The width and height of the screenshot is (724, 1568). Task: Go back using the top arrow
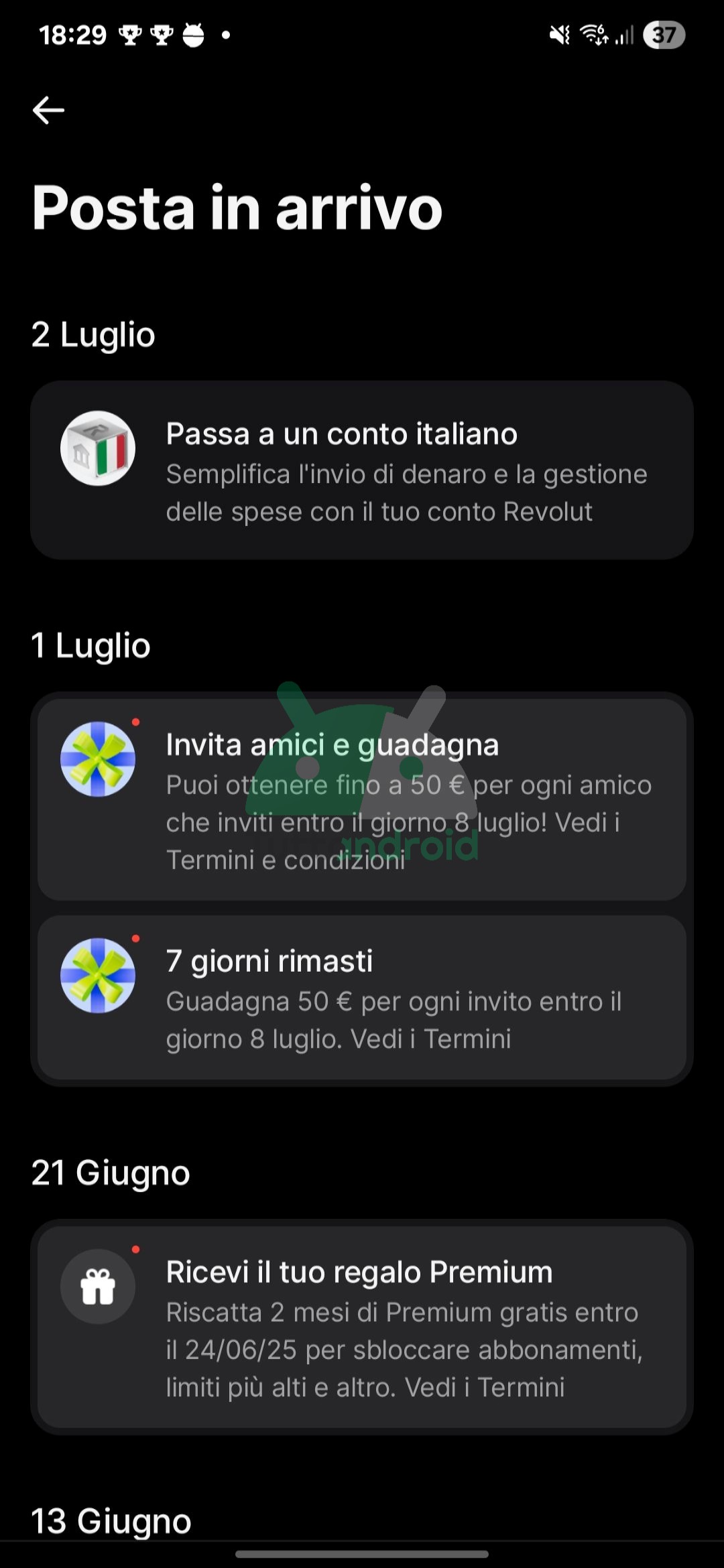point(48,111)
